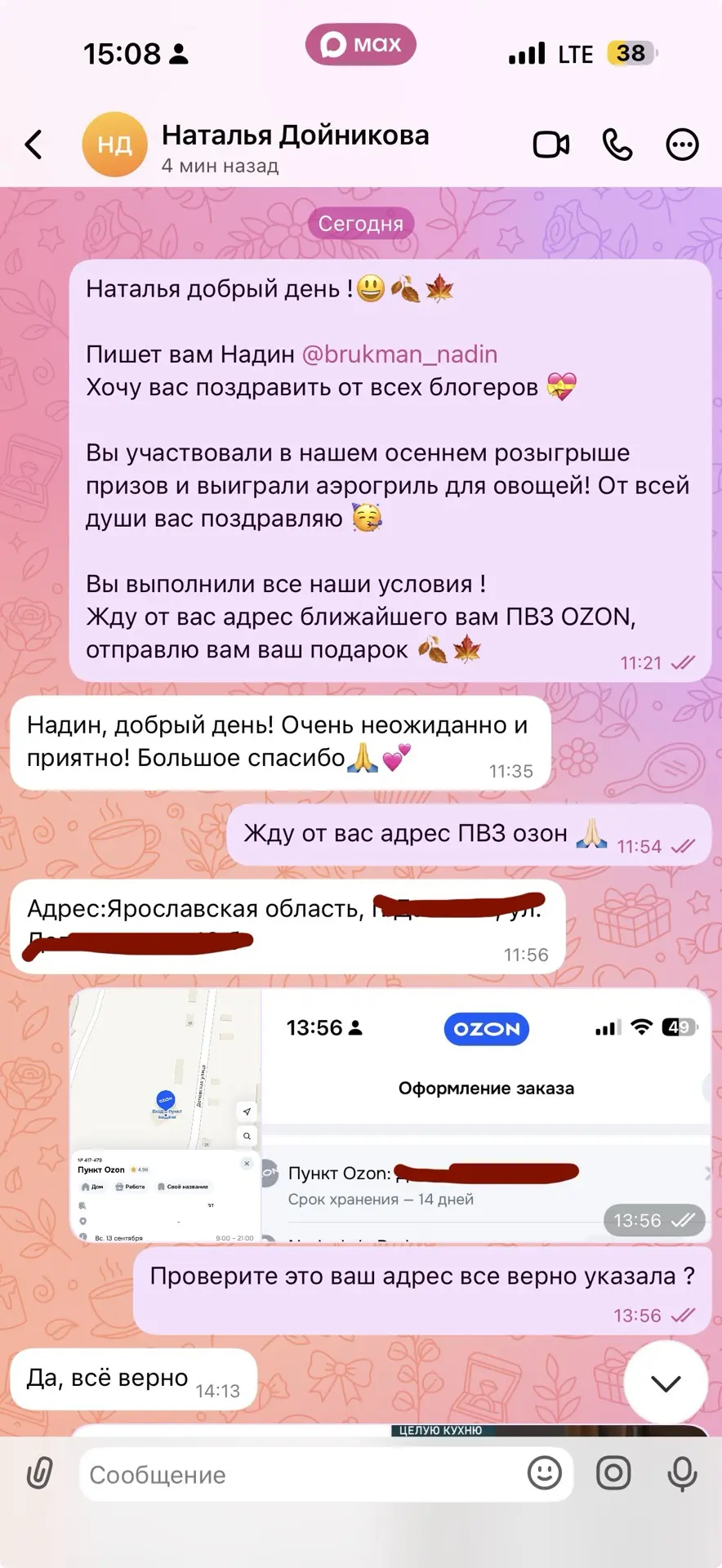Start a voice call with Наталья Дойникова
The image size is (722, 1568).
coord(617,145)
